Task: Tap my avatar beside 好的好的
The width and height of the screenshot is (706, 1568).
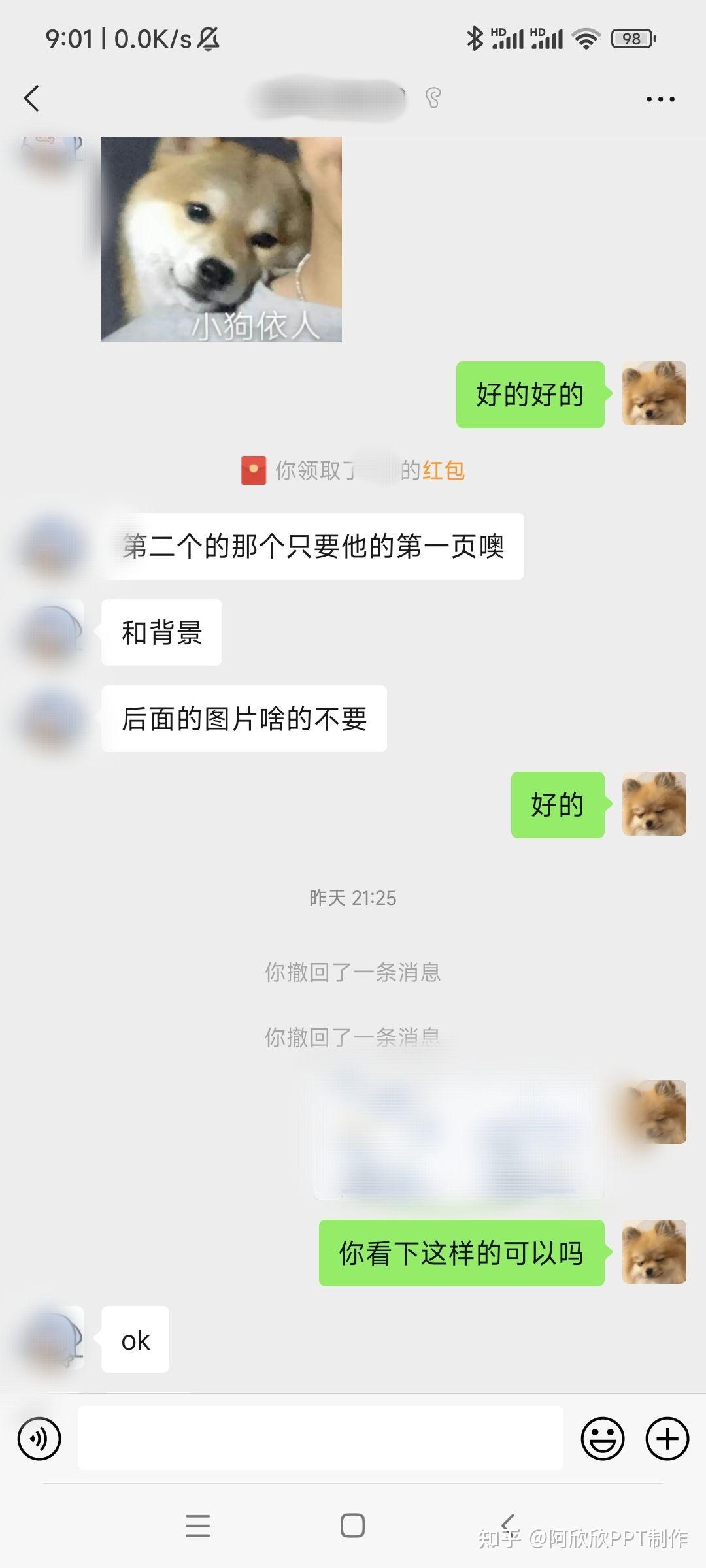Action: [654, 393]
